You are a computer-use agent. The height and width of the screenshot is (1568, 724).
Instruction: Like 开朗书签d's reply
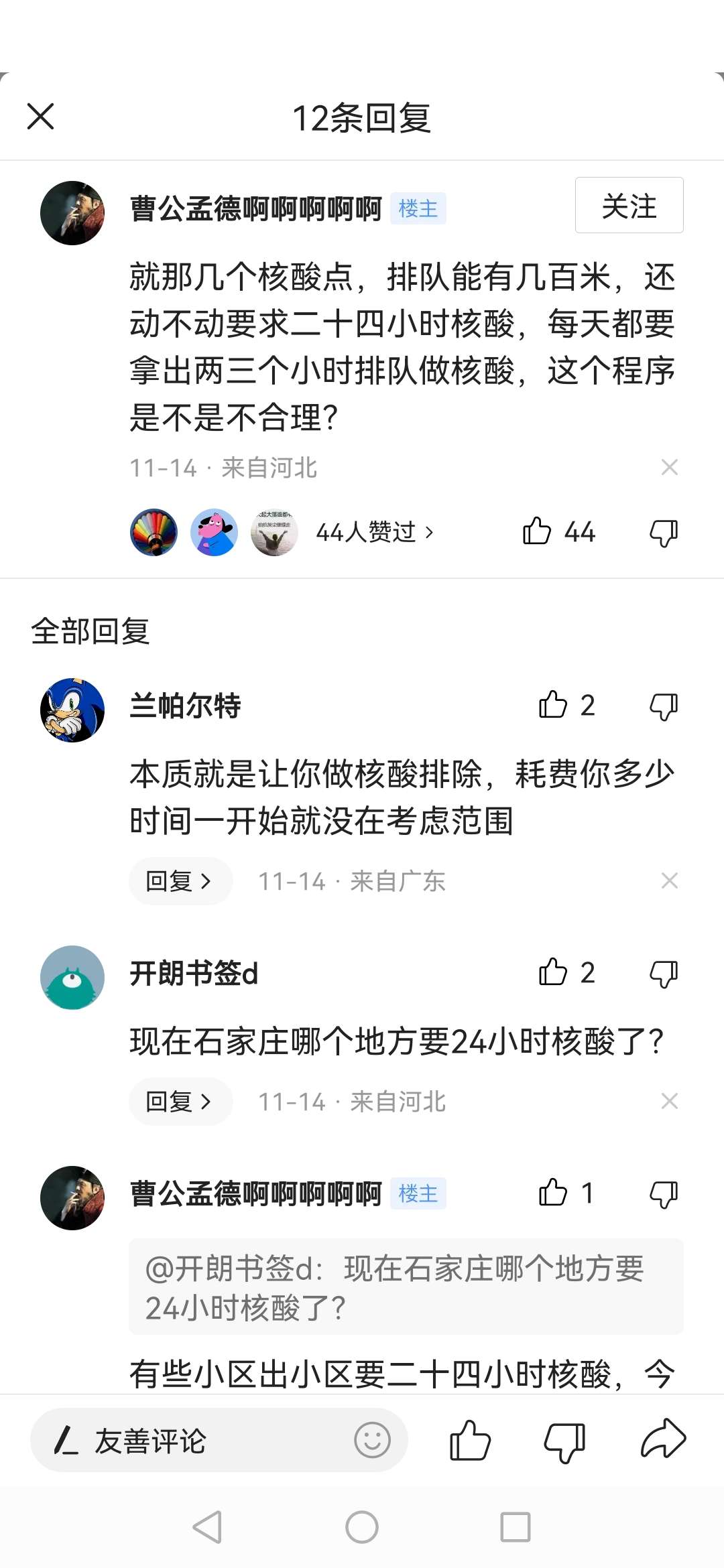[554, 972]
